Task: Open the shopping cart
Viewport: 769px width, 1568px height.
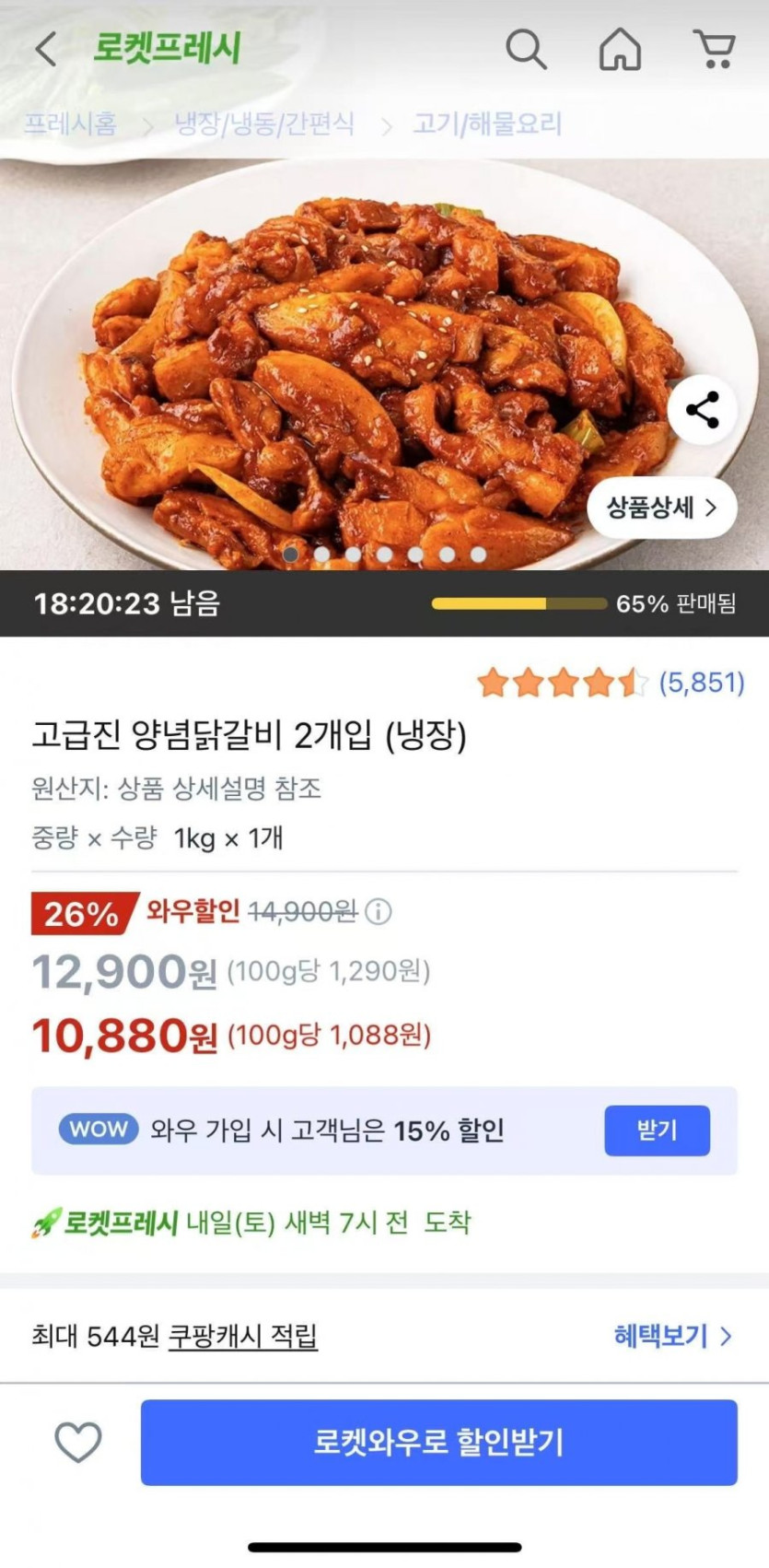Action: tap(715, 49)
